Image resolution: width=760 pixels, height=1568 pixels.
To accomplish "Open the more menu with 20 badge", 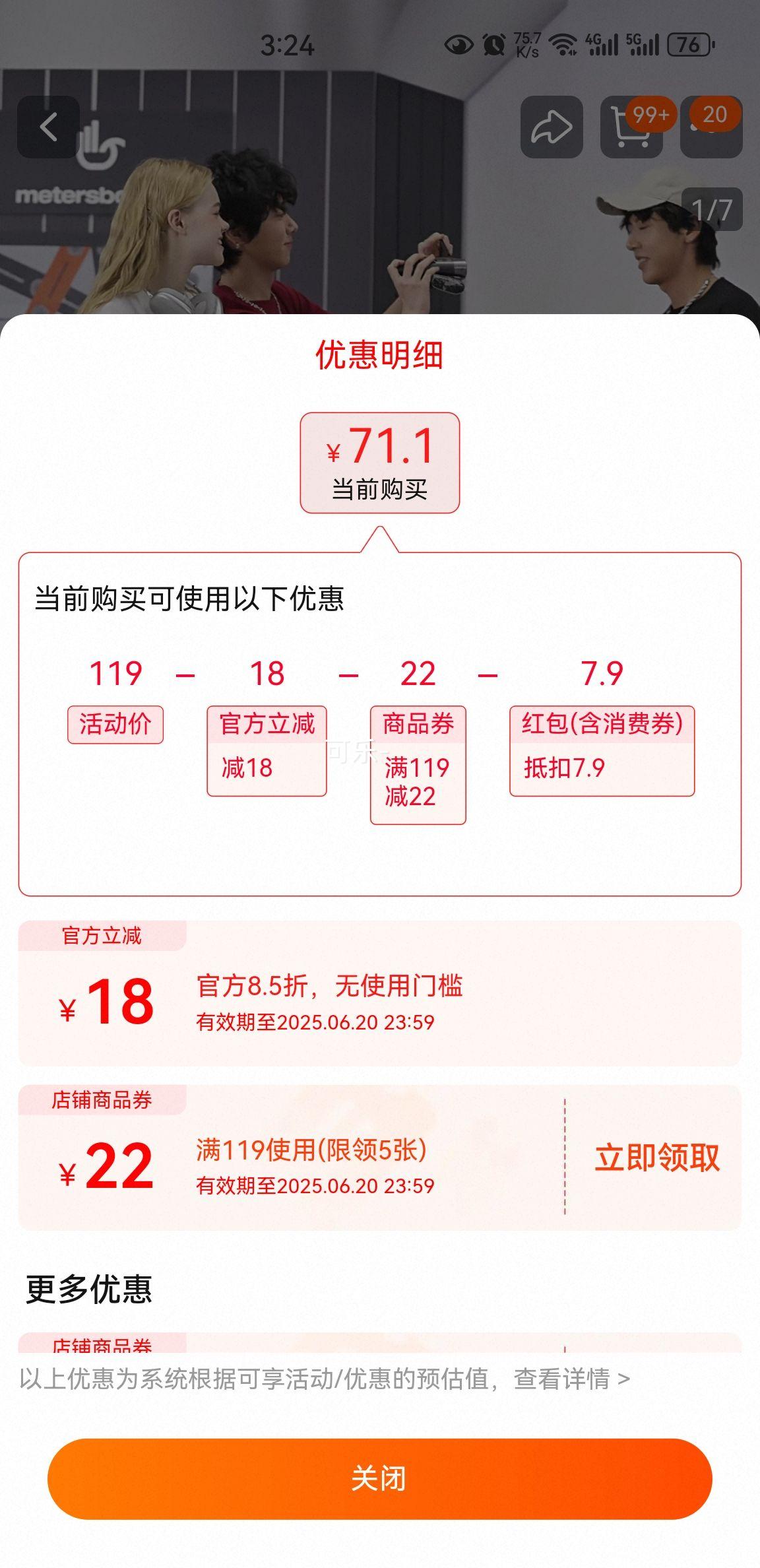I will (711, 128).
